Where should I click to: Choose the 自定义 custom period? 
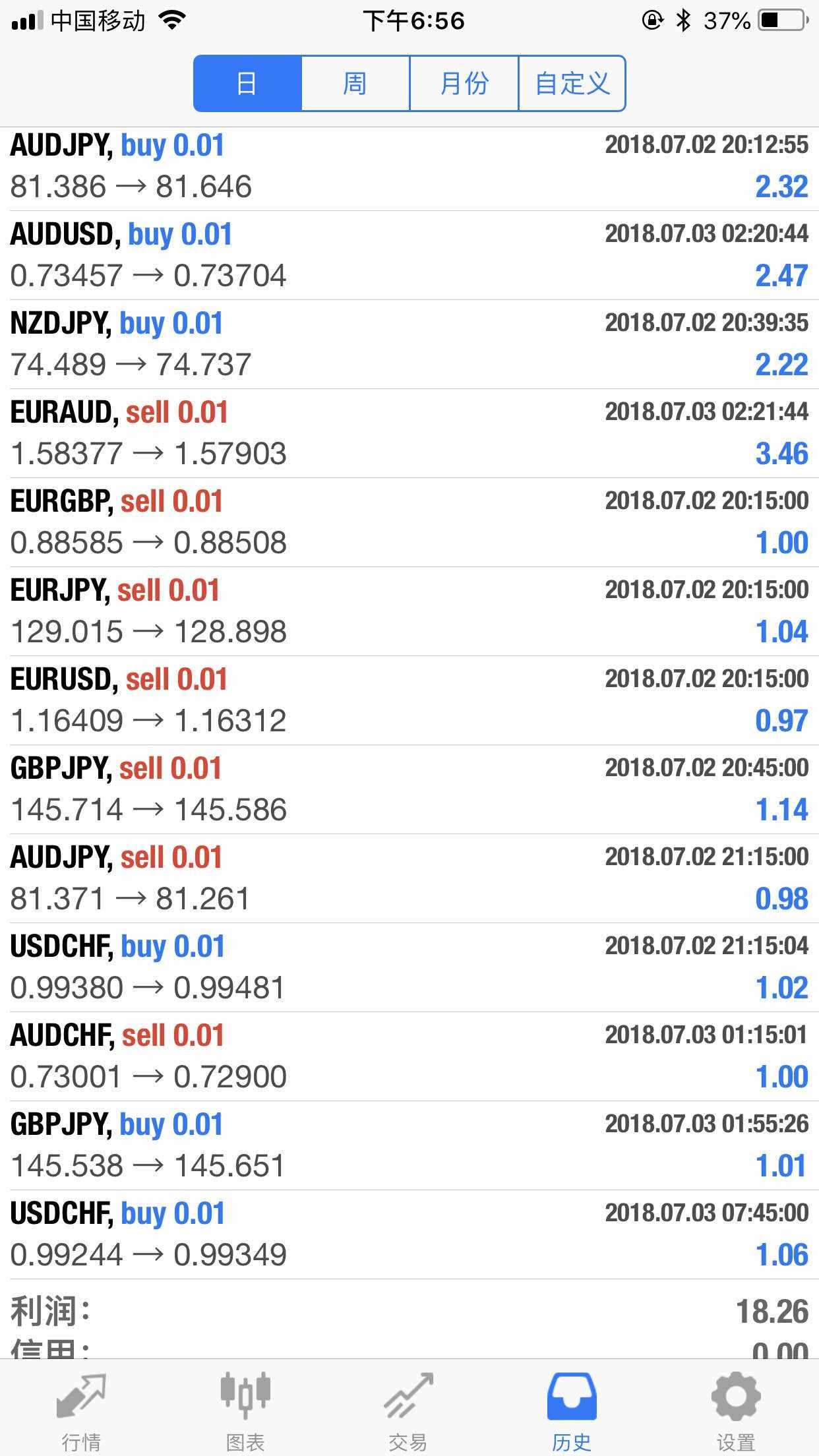click(x=572, y=84)
